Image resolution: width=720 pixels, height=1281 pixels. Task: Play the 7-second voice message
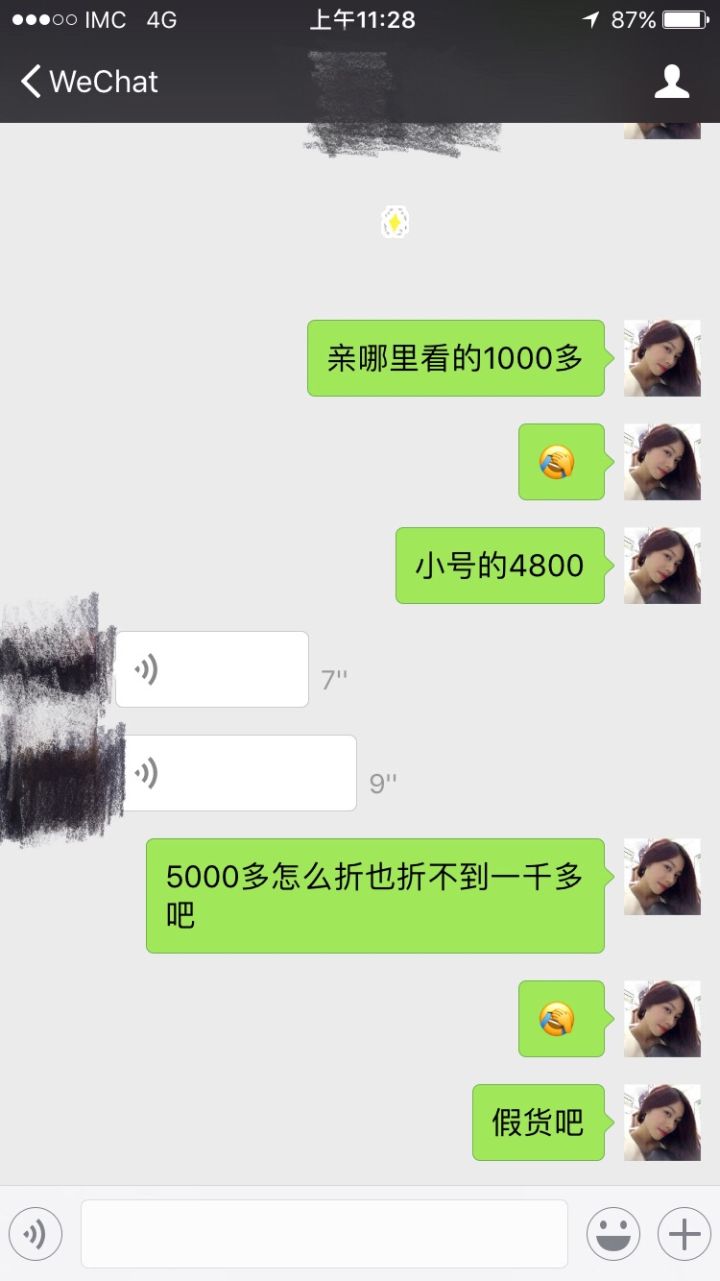212,669
